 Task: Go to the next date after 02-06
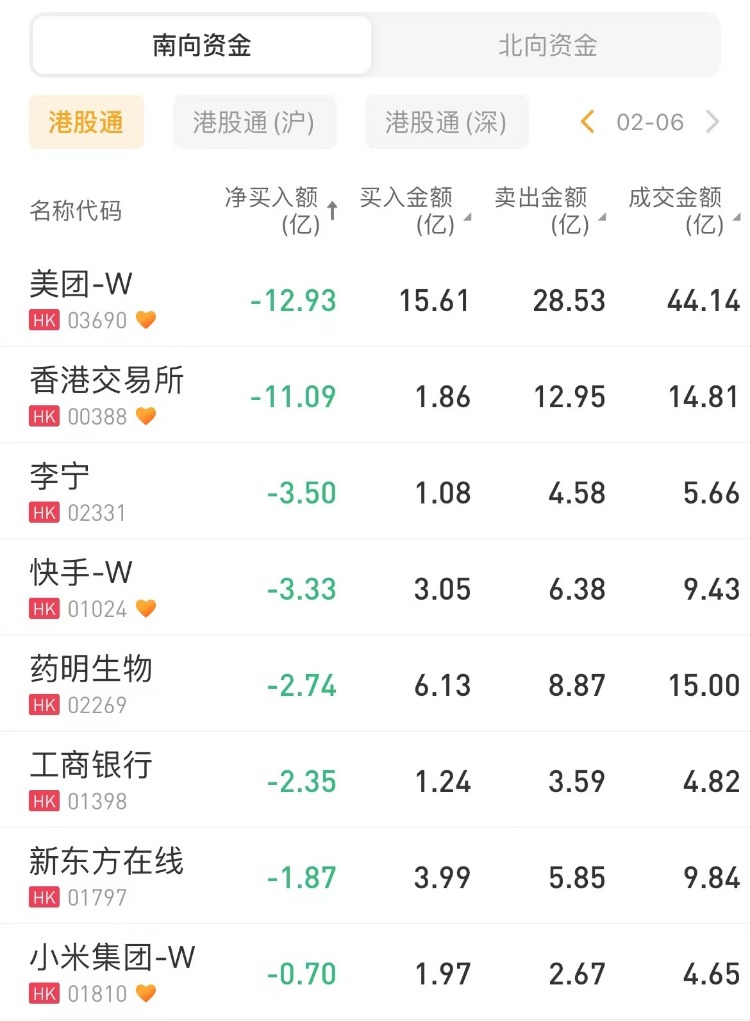pos(713,122)
